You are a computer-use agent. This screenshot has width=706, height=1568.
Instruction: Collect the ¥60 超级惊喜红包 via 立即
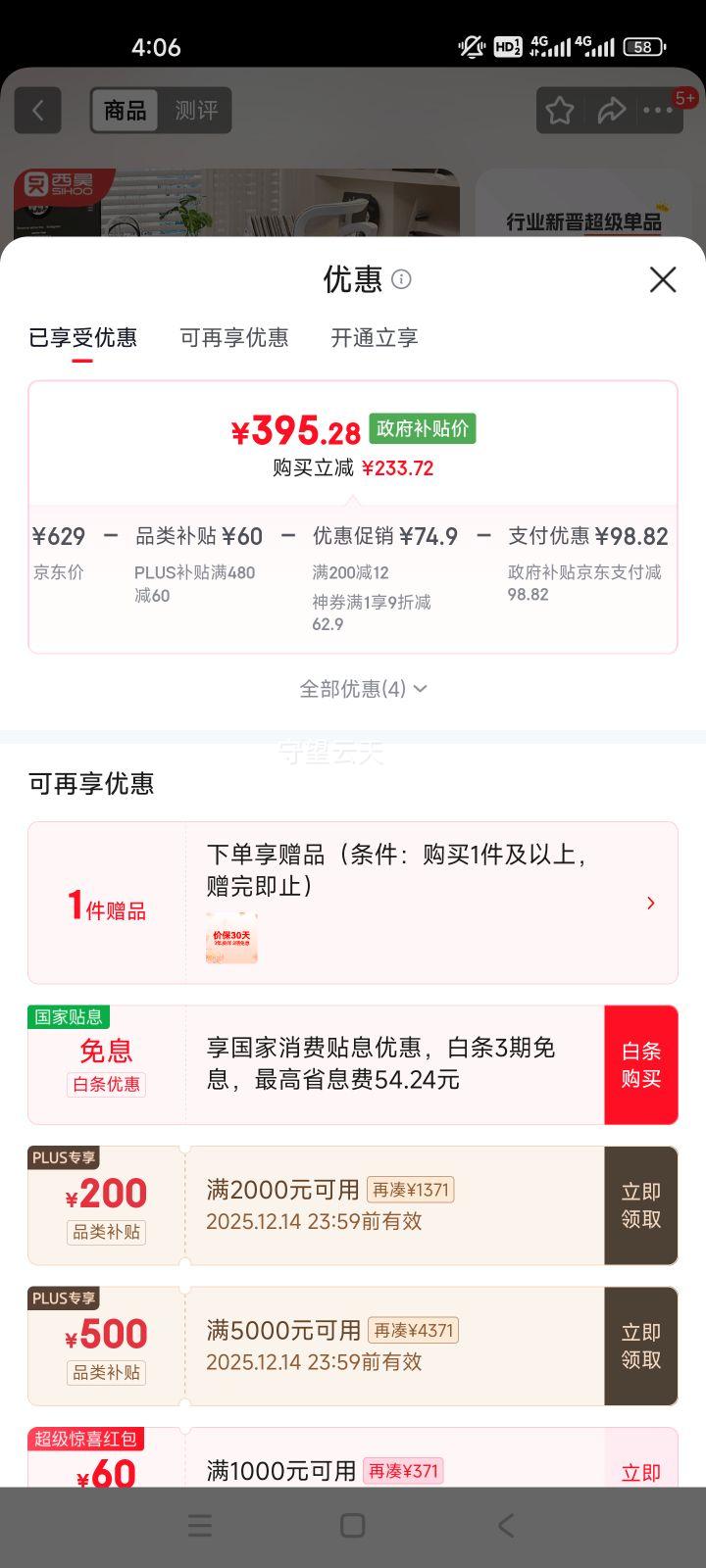pos(641,1473)
